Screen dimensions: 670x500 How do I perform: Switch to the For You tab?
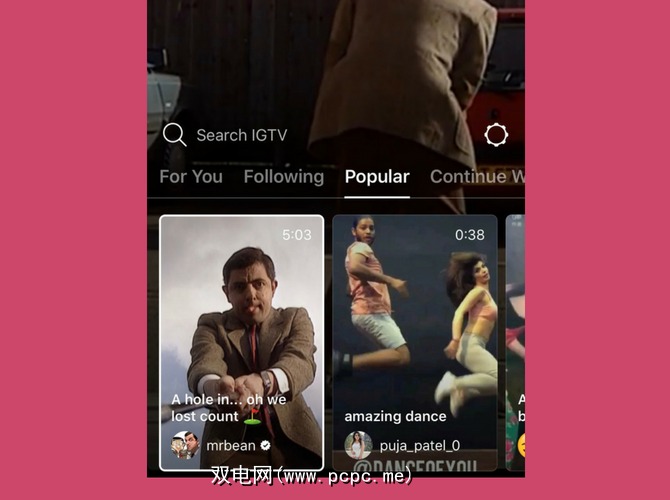click(190, 177)
